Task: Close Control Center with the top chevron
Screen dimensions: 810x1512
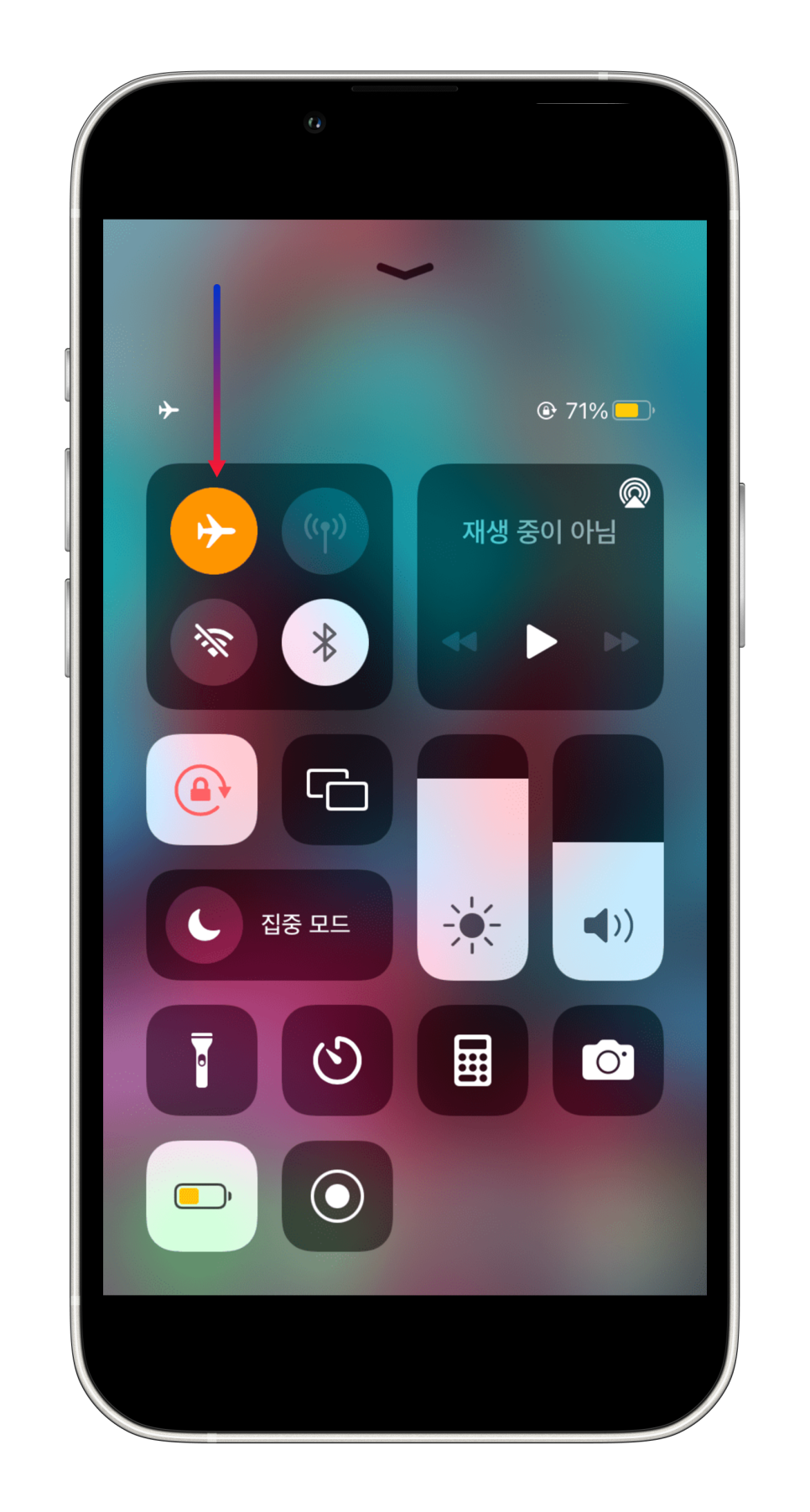Action: point(405,271)
